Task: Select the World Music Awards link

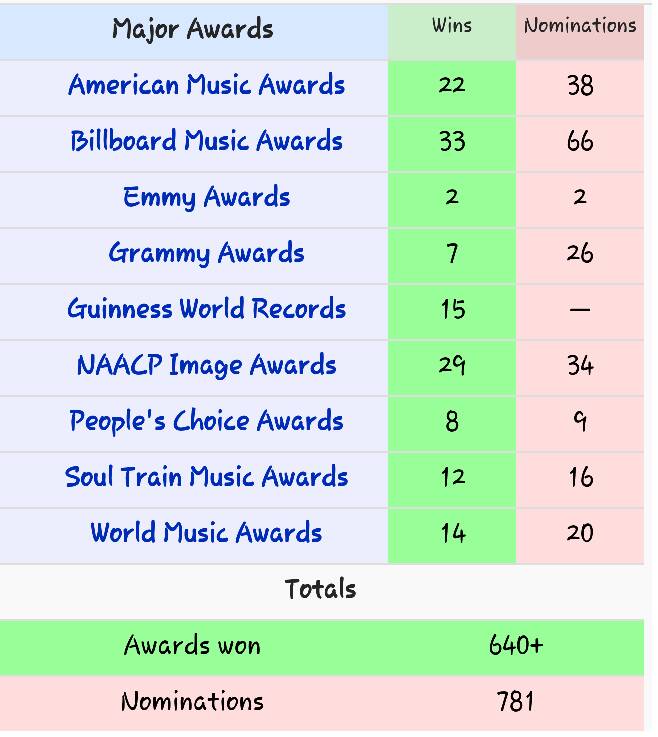Action: click(206, 534)
